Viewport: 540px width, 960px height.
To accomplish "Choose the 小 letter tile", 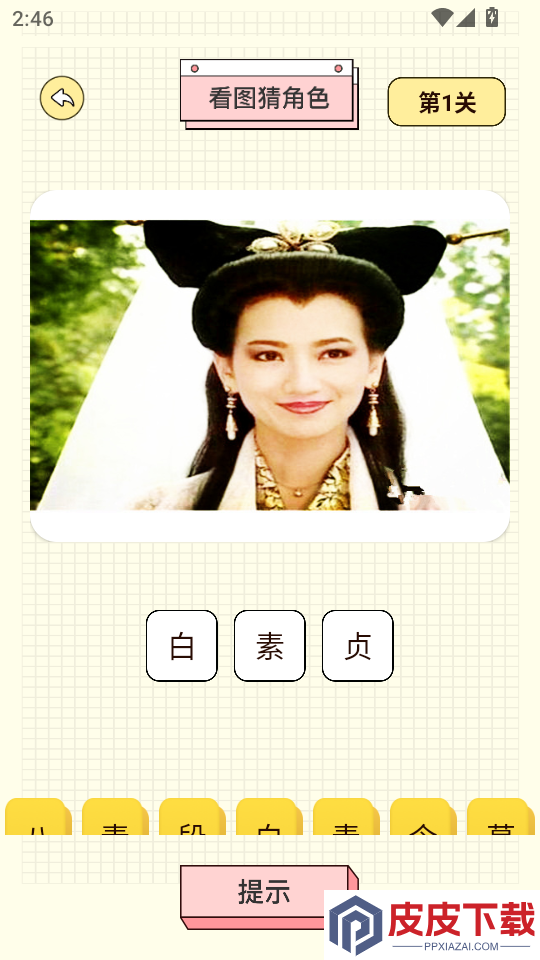I will (38, 817).
